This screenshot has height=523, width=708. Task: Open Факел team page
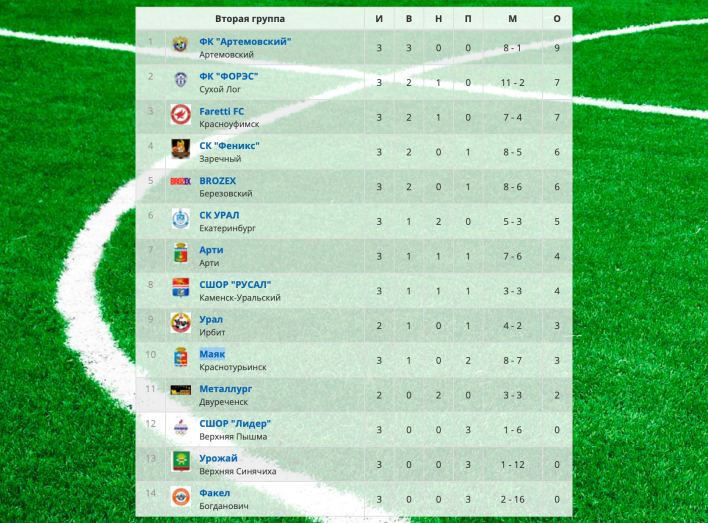point(214,493)
